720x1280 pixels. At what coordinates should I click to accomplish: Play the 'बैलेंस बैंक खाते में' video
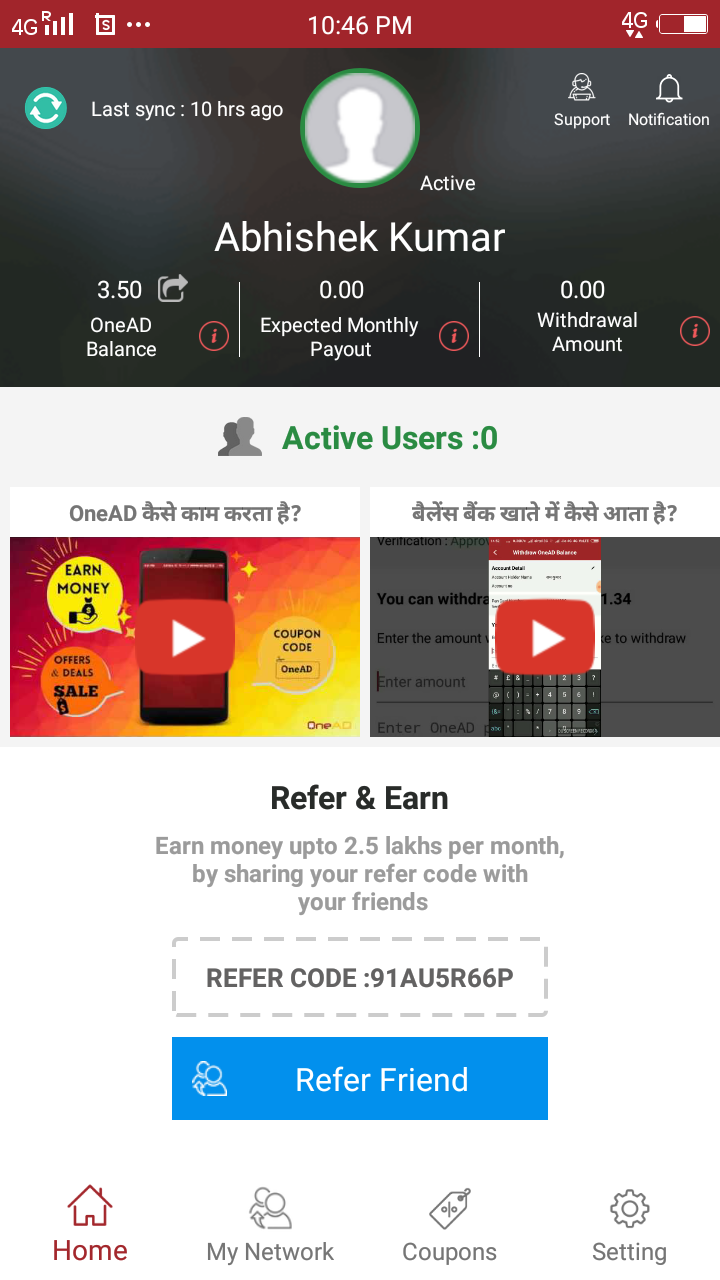(x=546, y=637)
